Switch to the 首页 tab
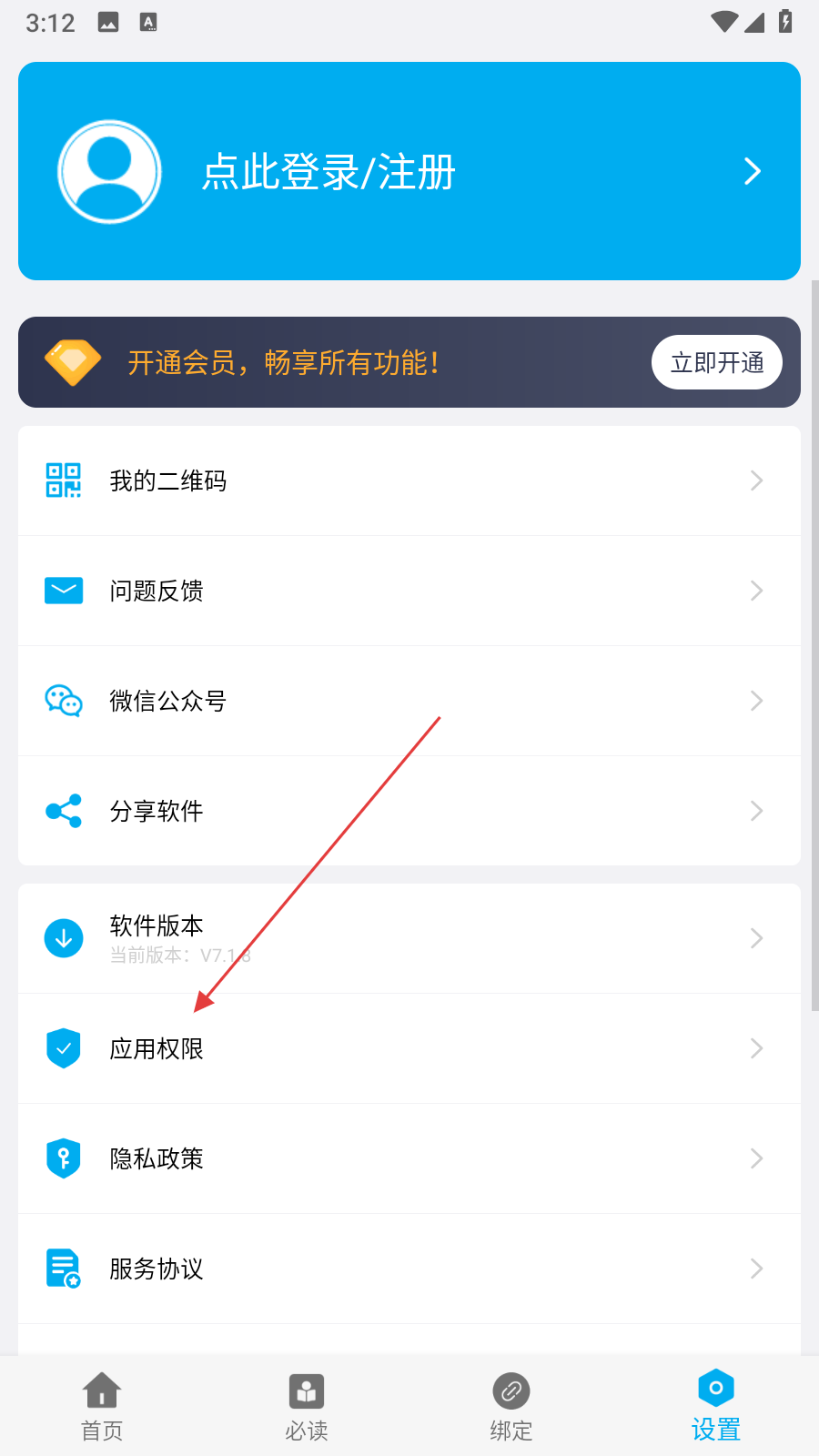 pos(102,1406)
